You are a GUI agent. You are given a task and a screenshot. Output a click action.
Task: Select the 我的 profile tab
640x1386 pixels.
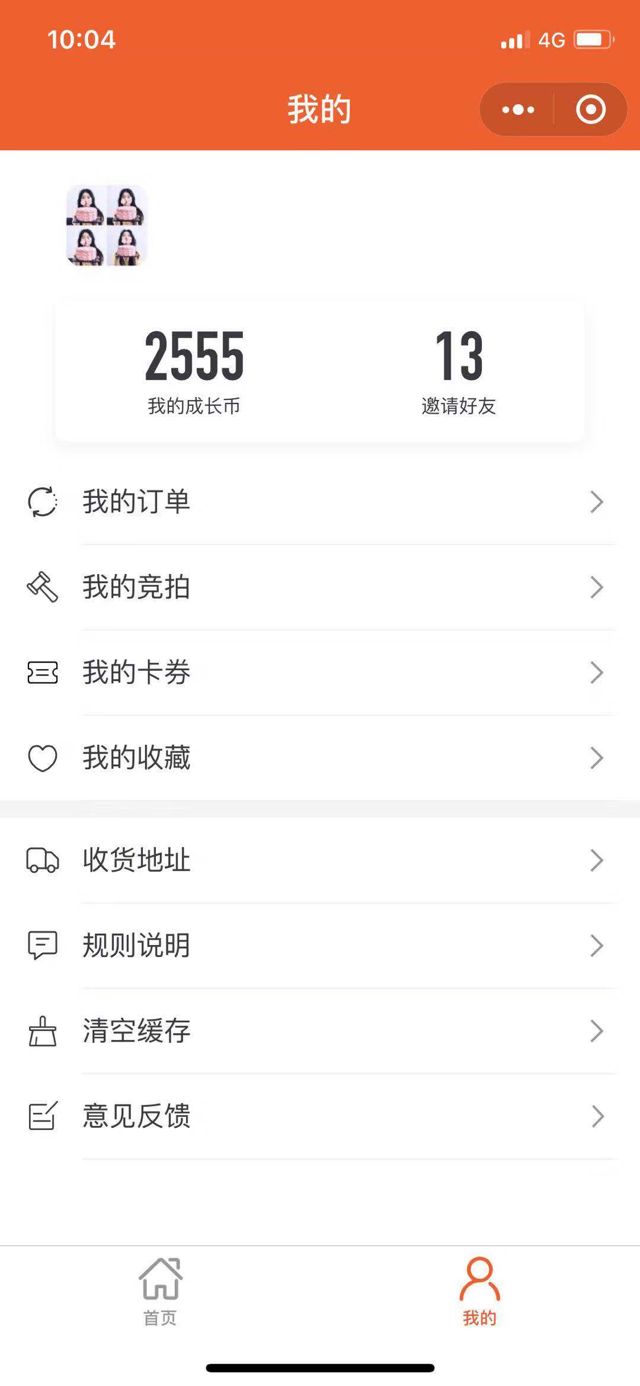pyautogui.click(x=479, y=1291)
